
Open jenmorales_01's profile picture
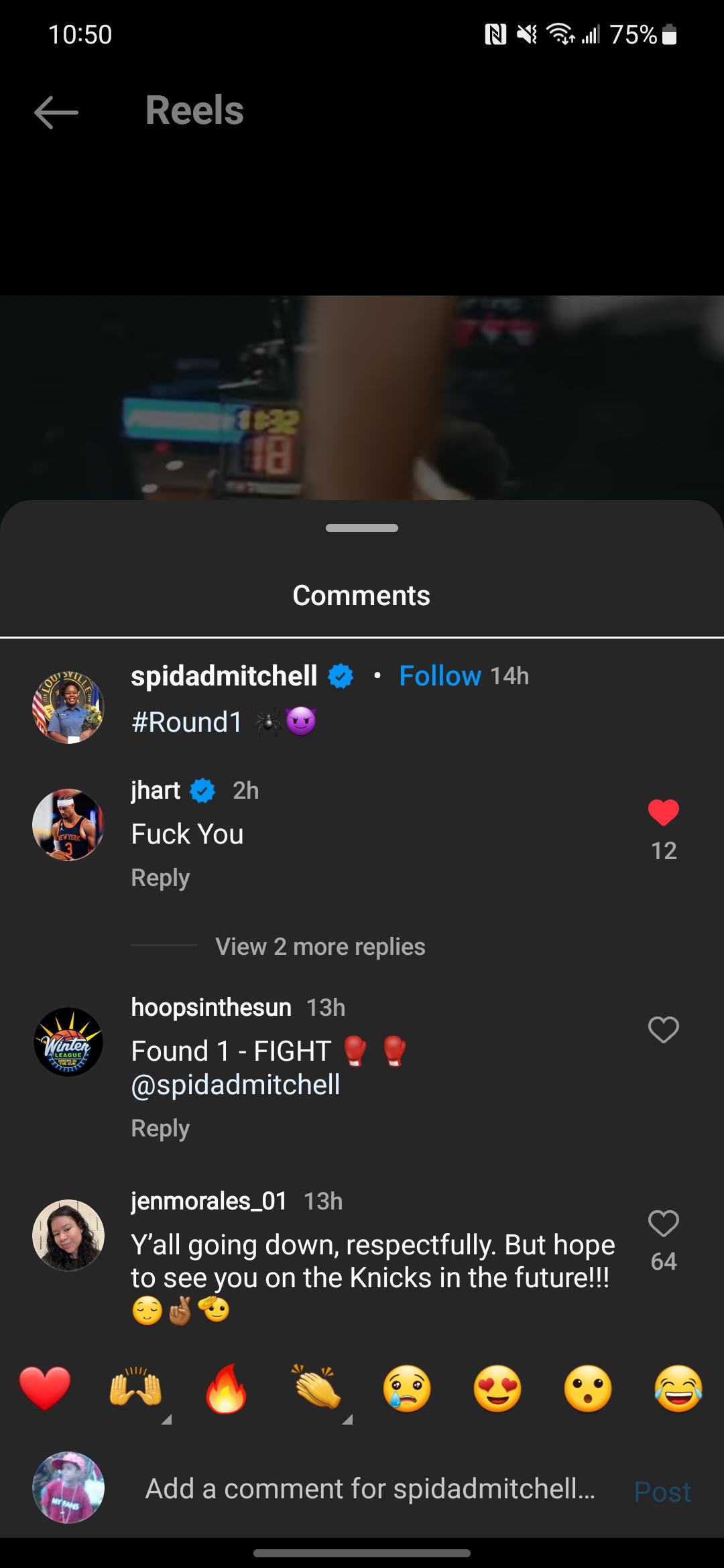point(68,1235)
